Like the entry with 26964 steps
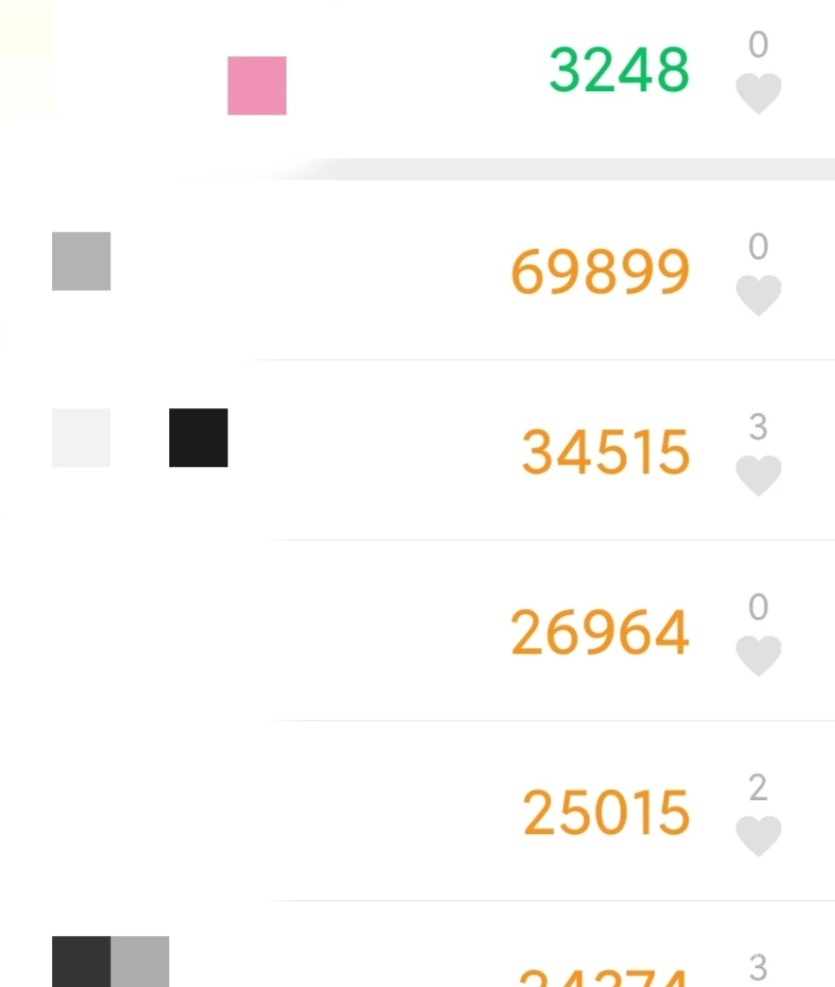835x987 pixels. (758, 656)
